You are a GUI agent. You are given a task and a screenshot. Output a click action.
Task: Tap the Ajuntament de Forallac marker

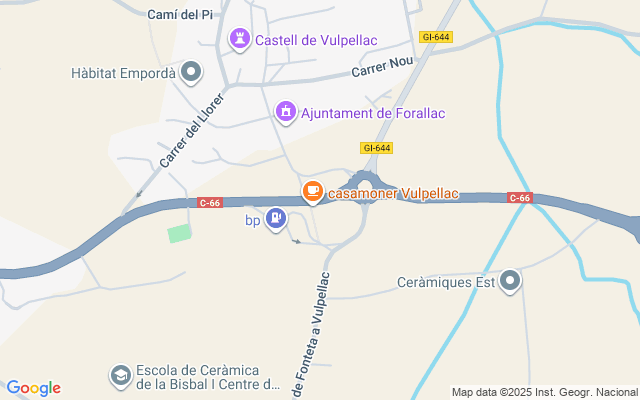(x=286, y=112)
